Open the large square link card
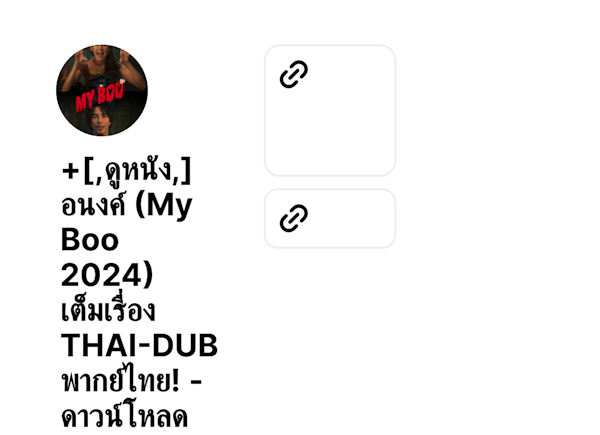The image size is (600, 435). click(x=330, y=110)
